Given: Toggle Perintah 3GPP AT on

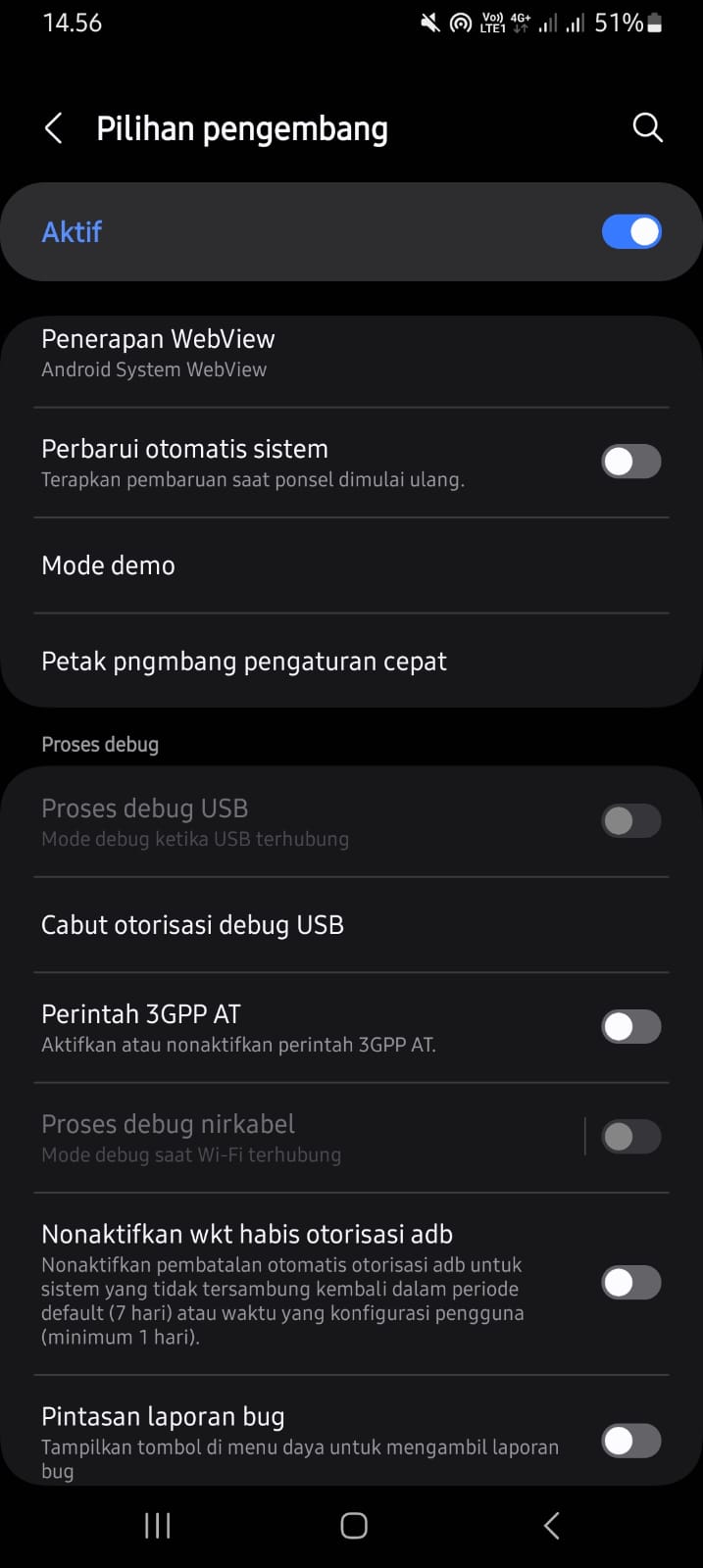Looking at the screenshot, I should pos(631,1027).
